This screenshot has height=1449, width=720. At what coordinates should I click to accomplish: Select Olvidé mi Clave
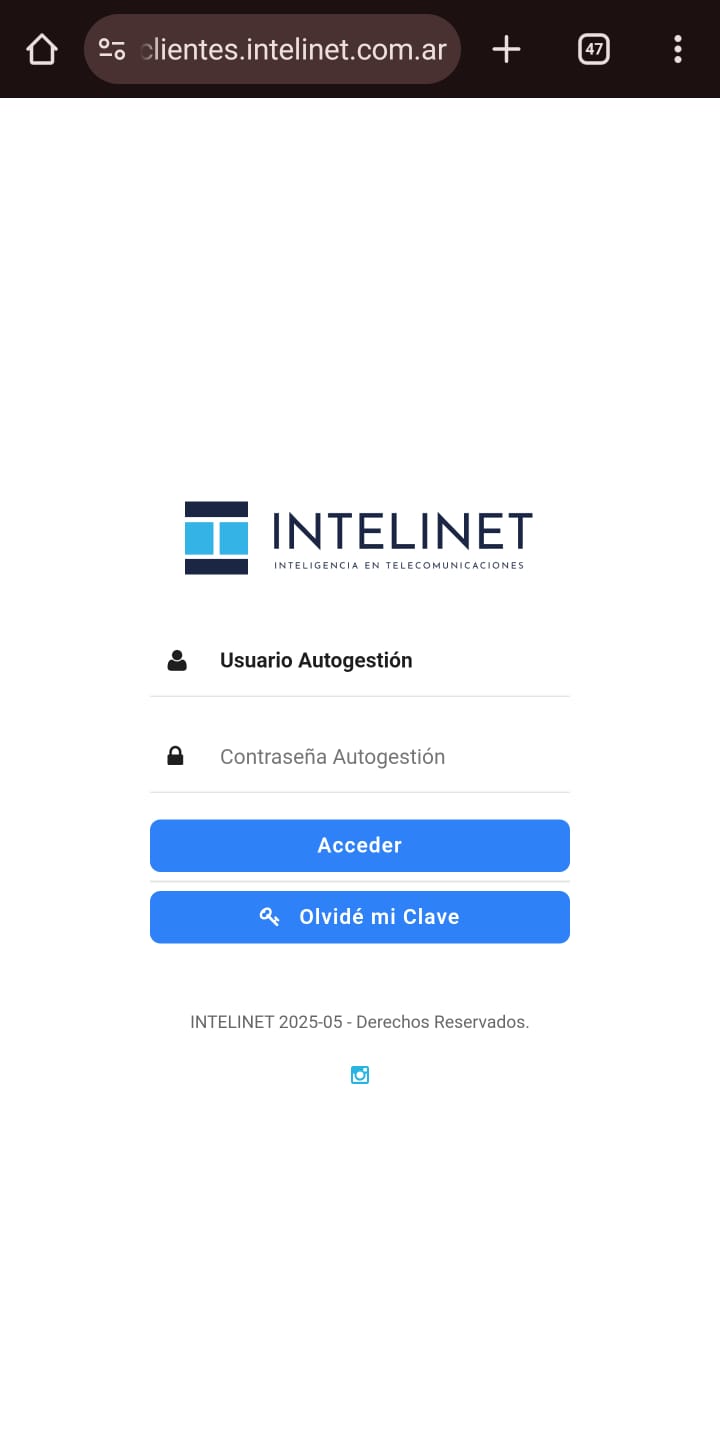360,917
